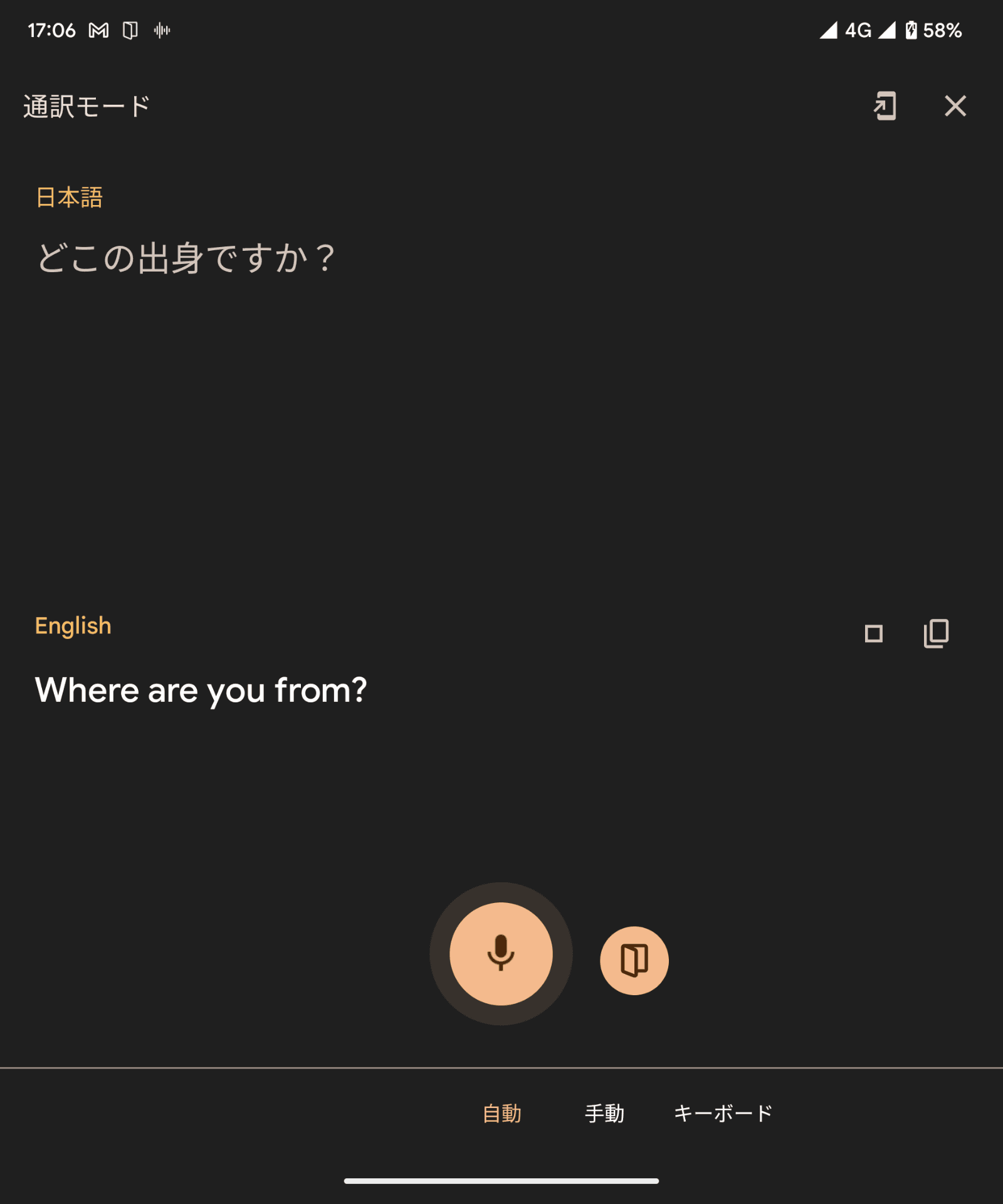Open face-to-face conversation mode

click(634, 959)
